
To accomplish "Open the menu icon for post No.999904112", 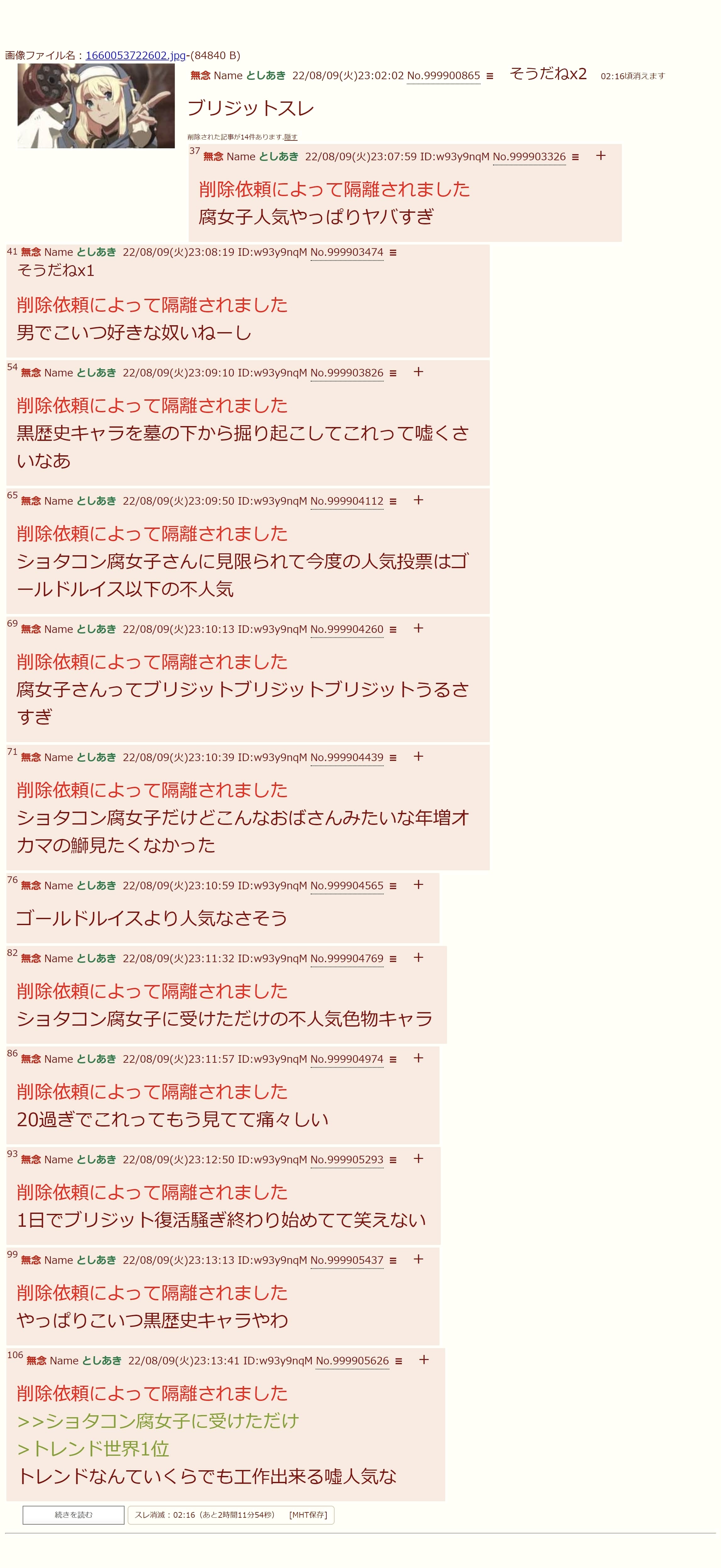I will point(393,502).
